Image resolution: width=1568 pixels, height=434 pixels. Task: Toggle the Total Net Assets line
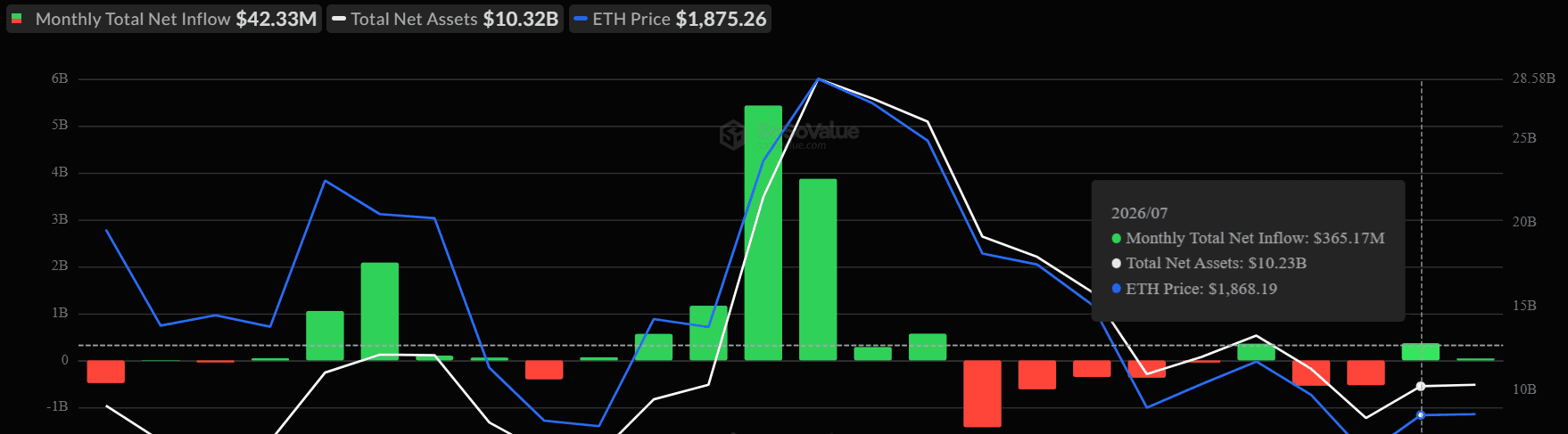coord(445,19)
